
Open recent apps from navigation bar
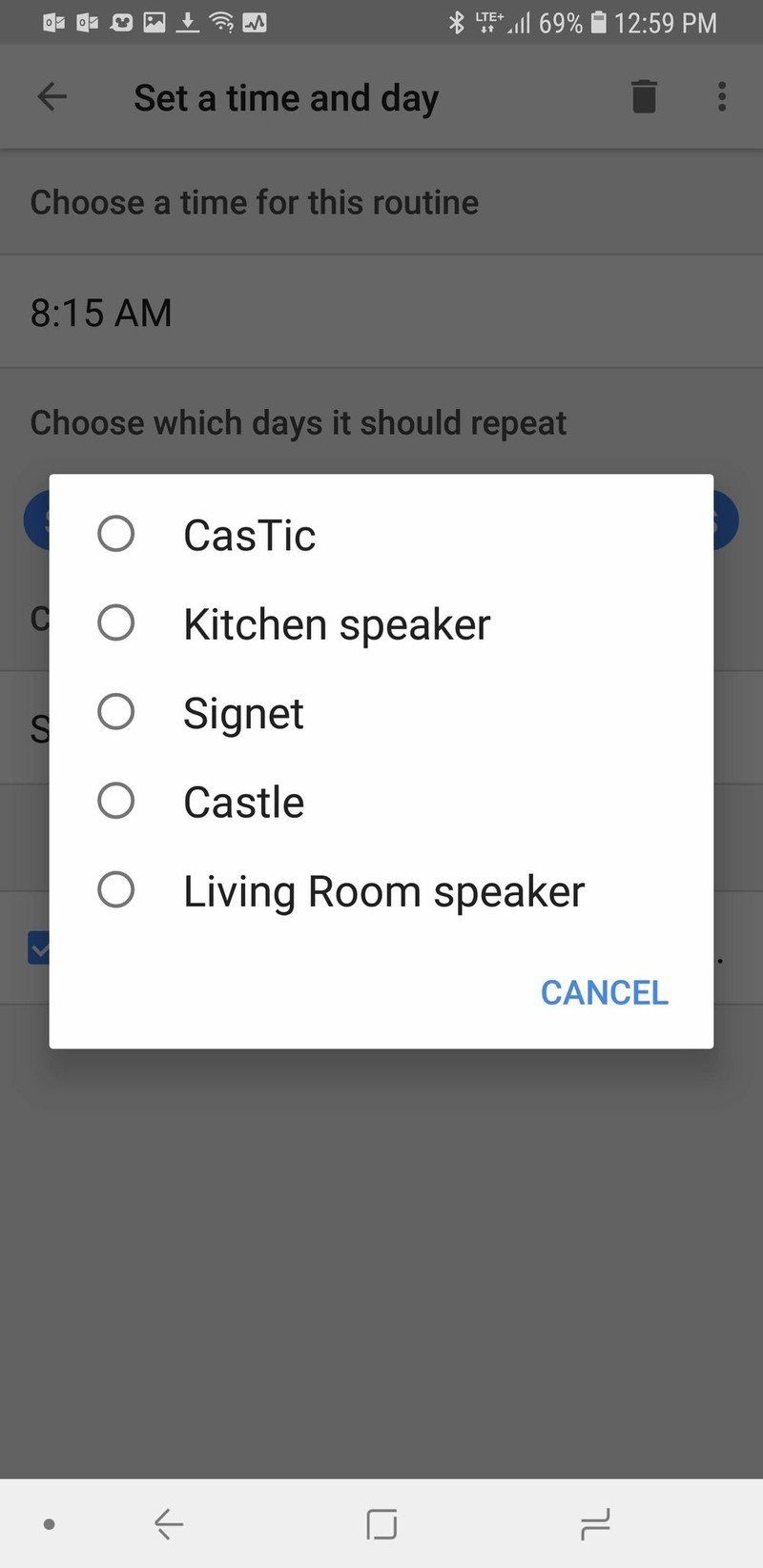pos(595,1524)
